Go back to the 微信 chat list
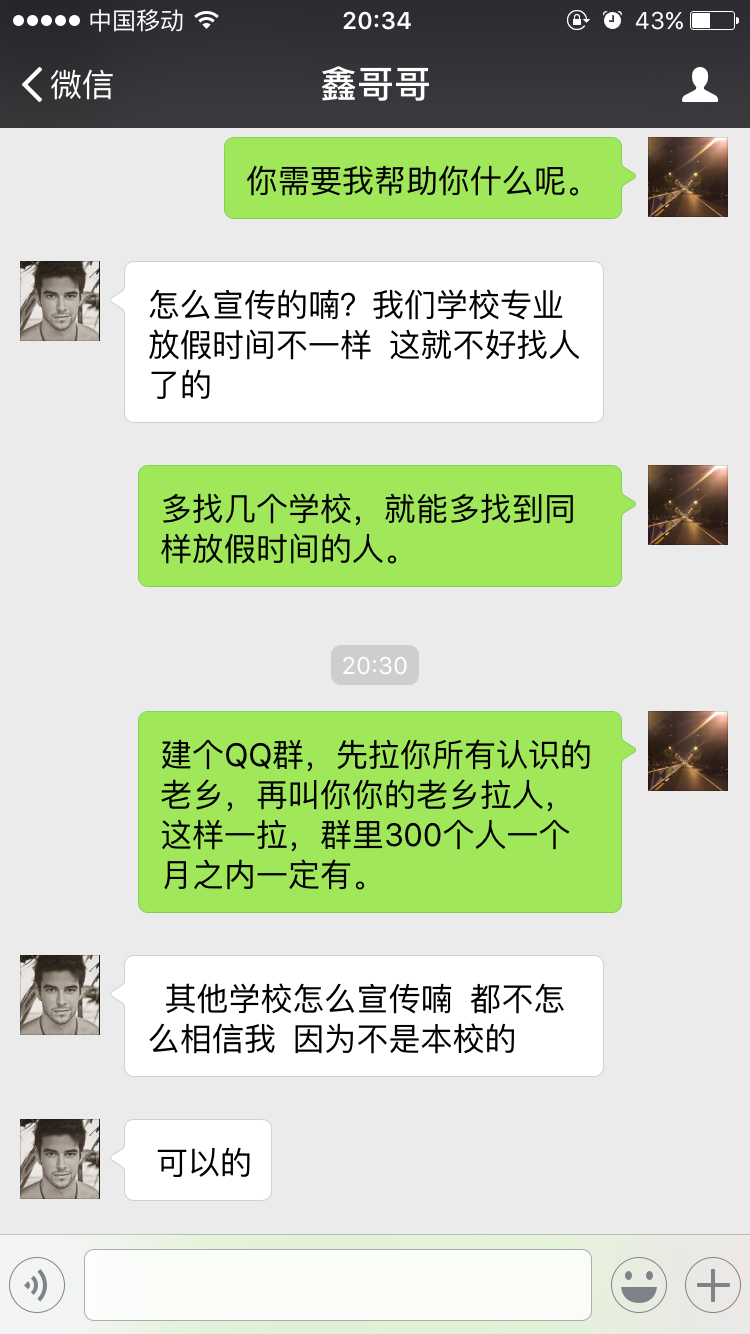The height and width of the screenshot is (1334, 750). click(68, 85)
